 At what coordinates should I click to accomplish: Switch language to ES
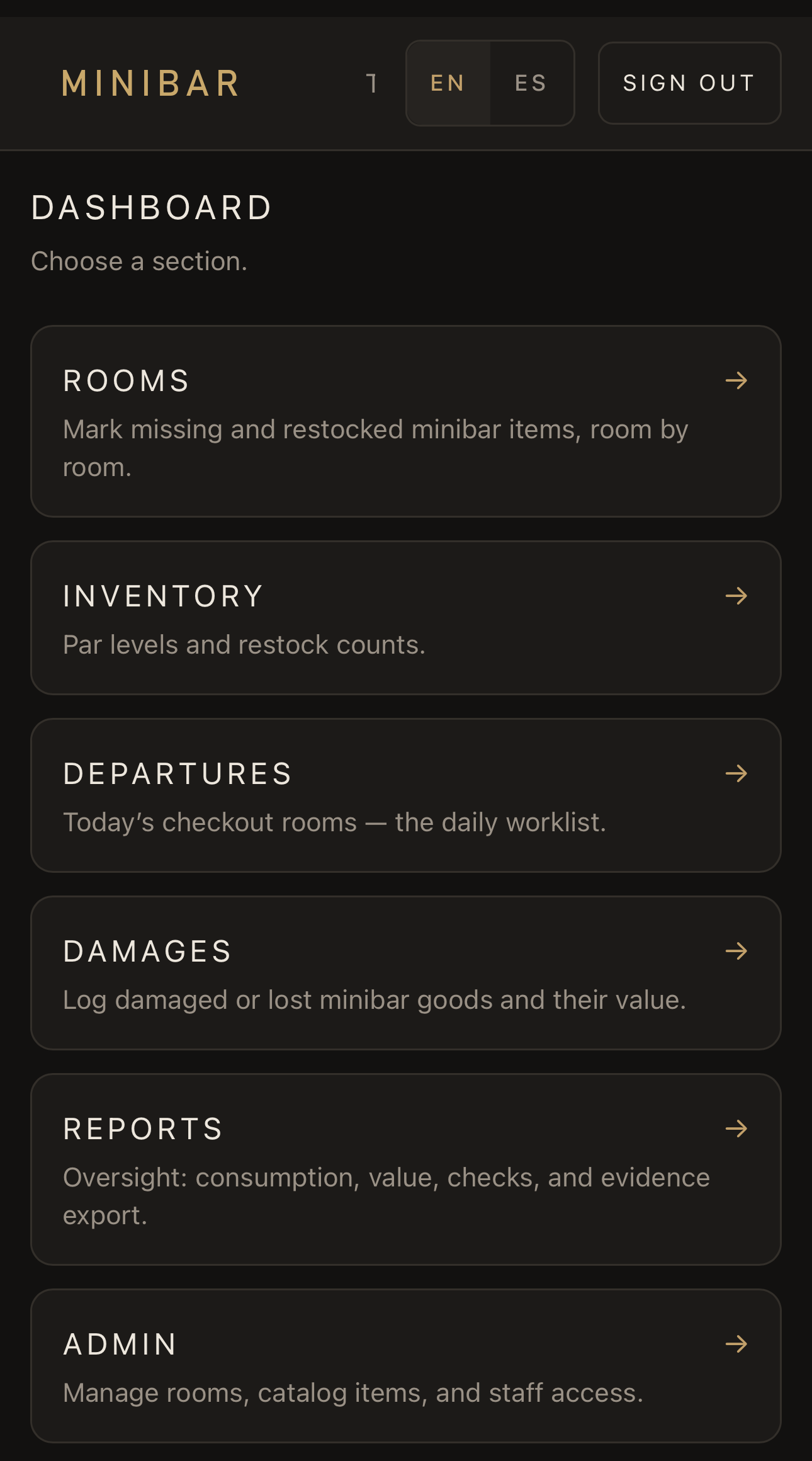[x=531, y=83]
